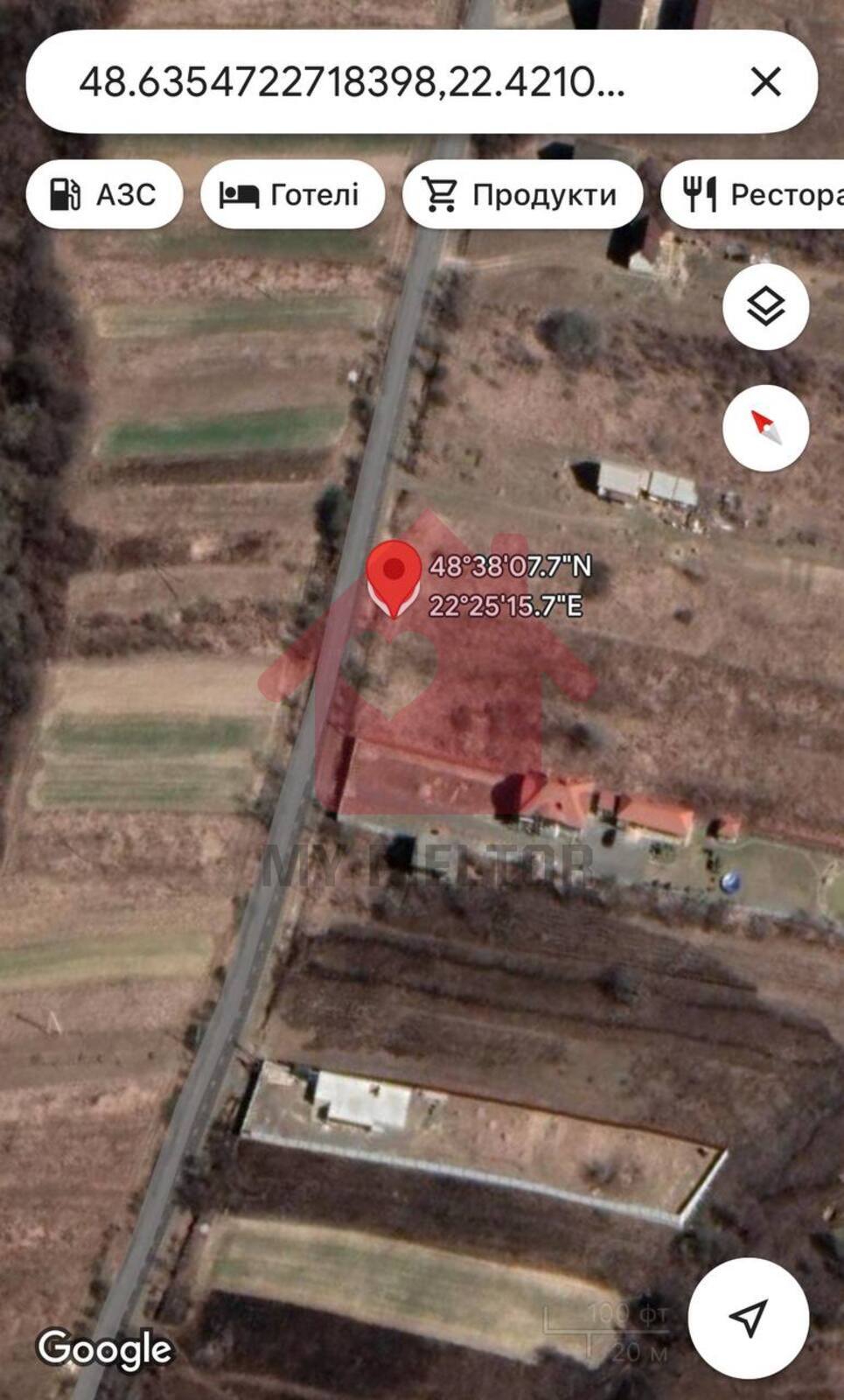
Task: Tap the compass to reset north
Action: (765, 428)
